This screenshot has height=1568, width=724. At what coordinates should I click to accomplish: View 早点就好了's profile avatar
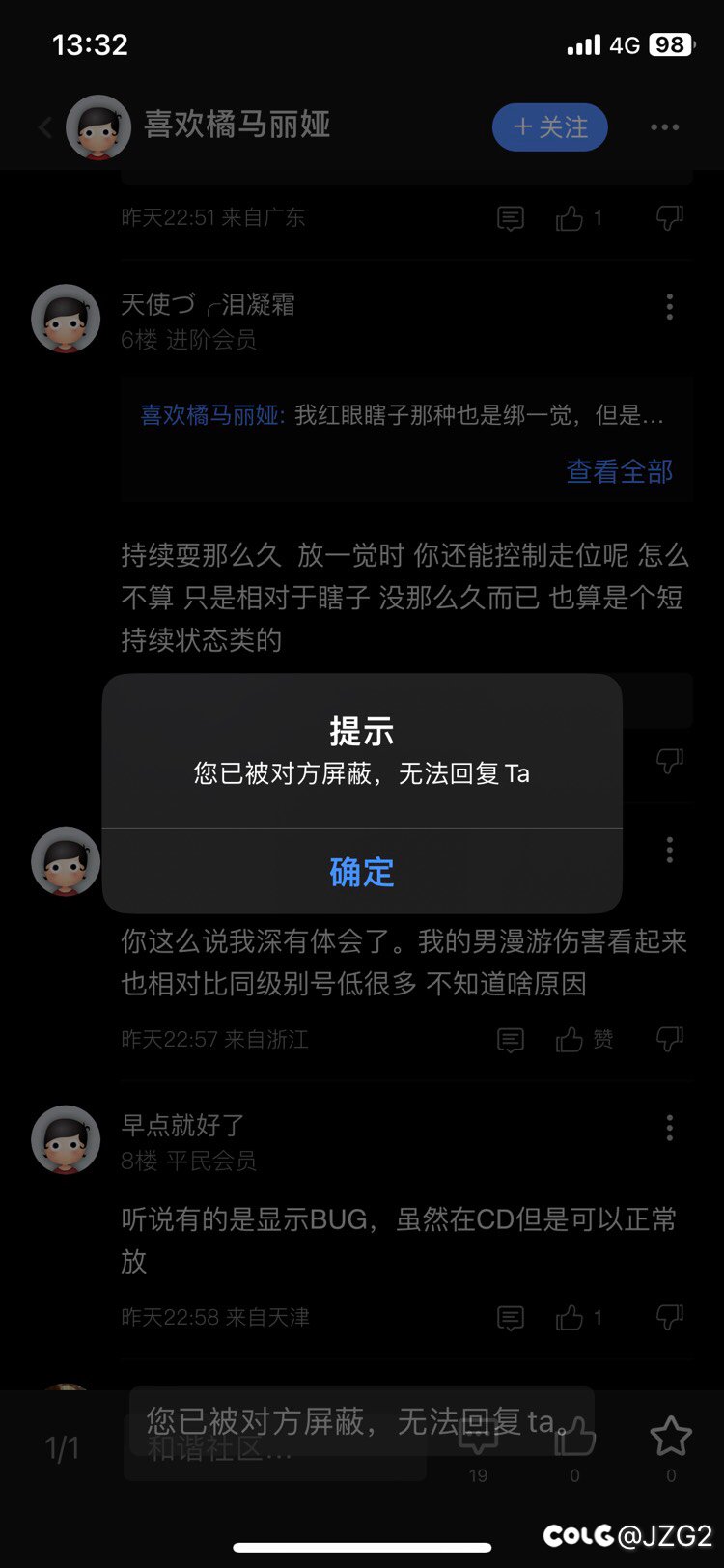pos(66,1139)
